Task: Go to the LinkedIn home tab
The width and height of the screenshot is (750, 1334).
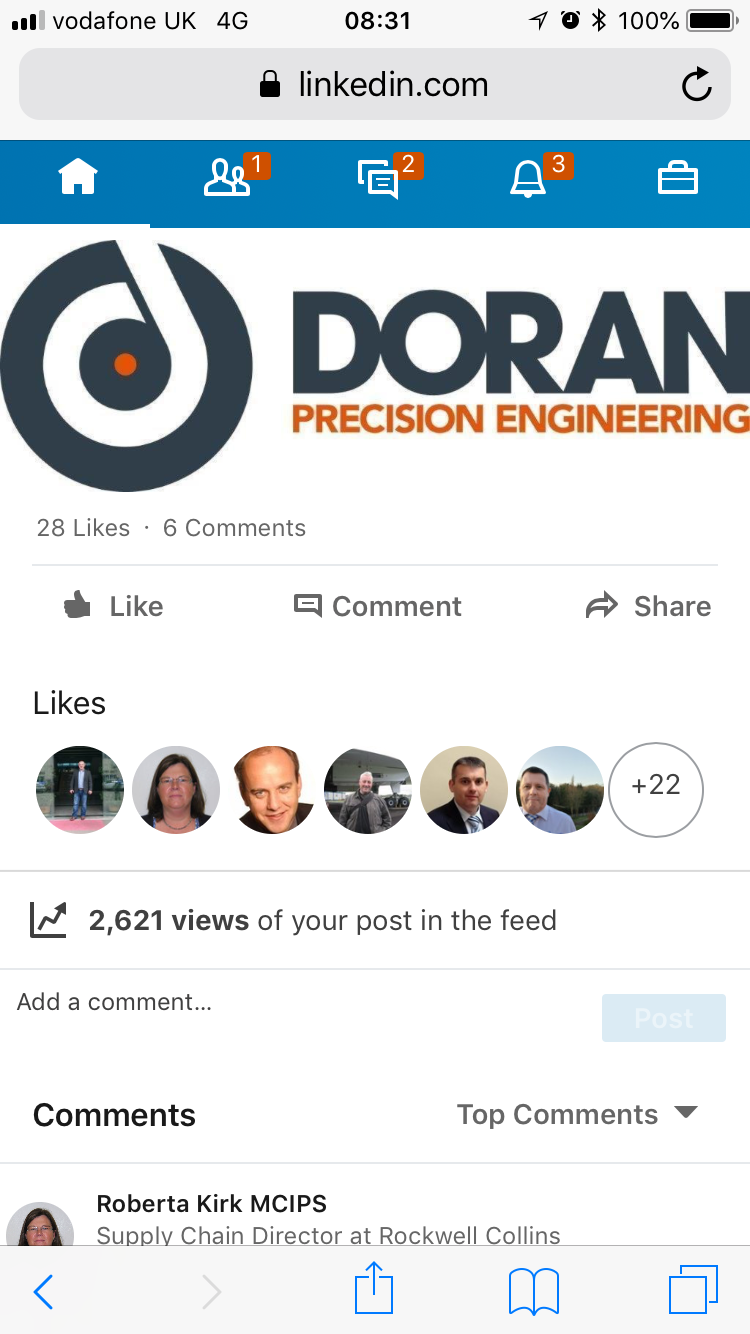Action: (78, 179)
